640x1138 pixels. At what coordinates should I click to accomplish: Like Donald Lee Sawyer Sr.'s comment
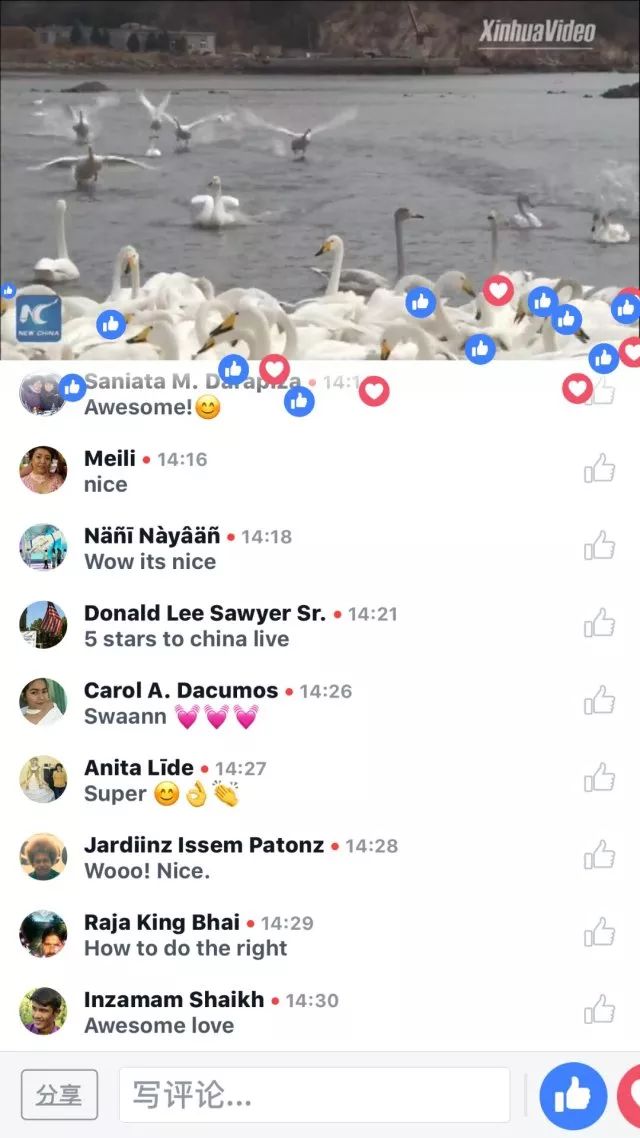599,623
